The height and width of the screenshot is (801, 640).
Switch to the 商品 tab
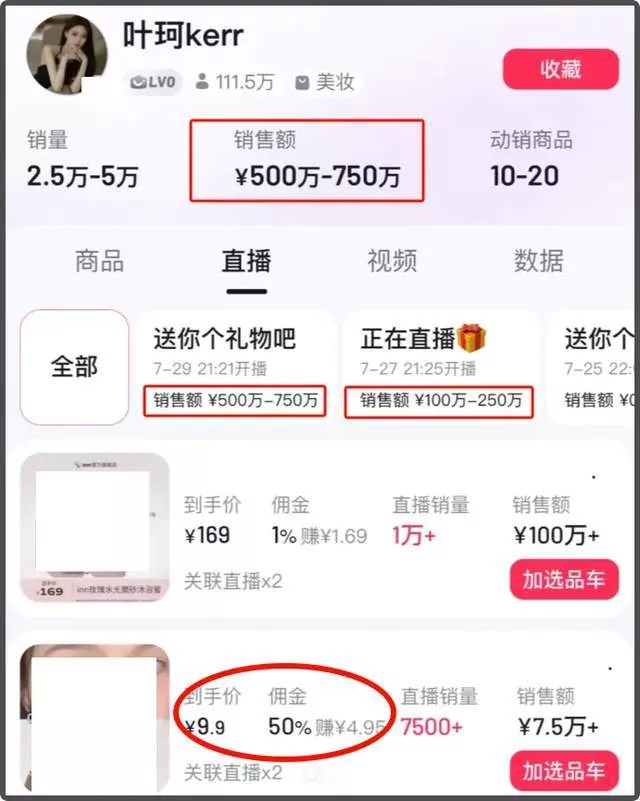[100, 262]
